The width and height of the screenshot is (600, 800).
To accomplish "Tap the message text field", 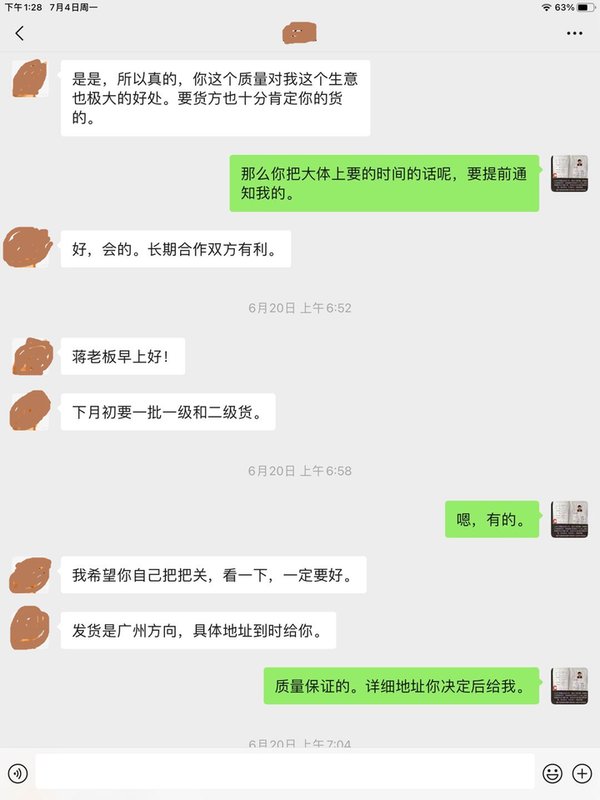I will (x=285, y=772).
